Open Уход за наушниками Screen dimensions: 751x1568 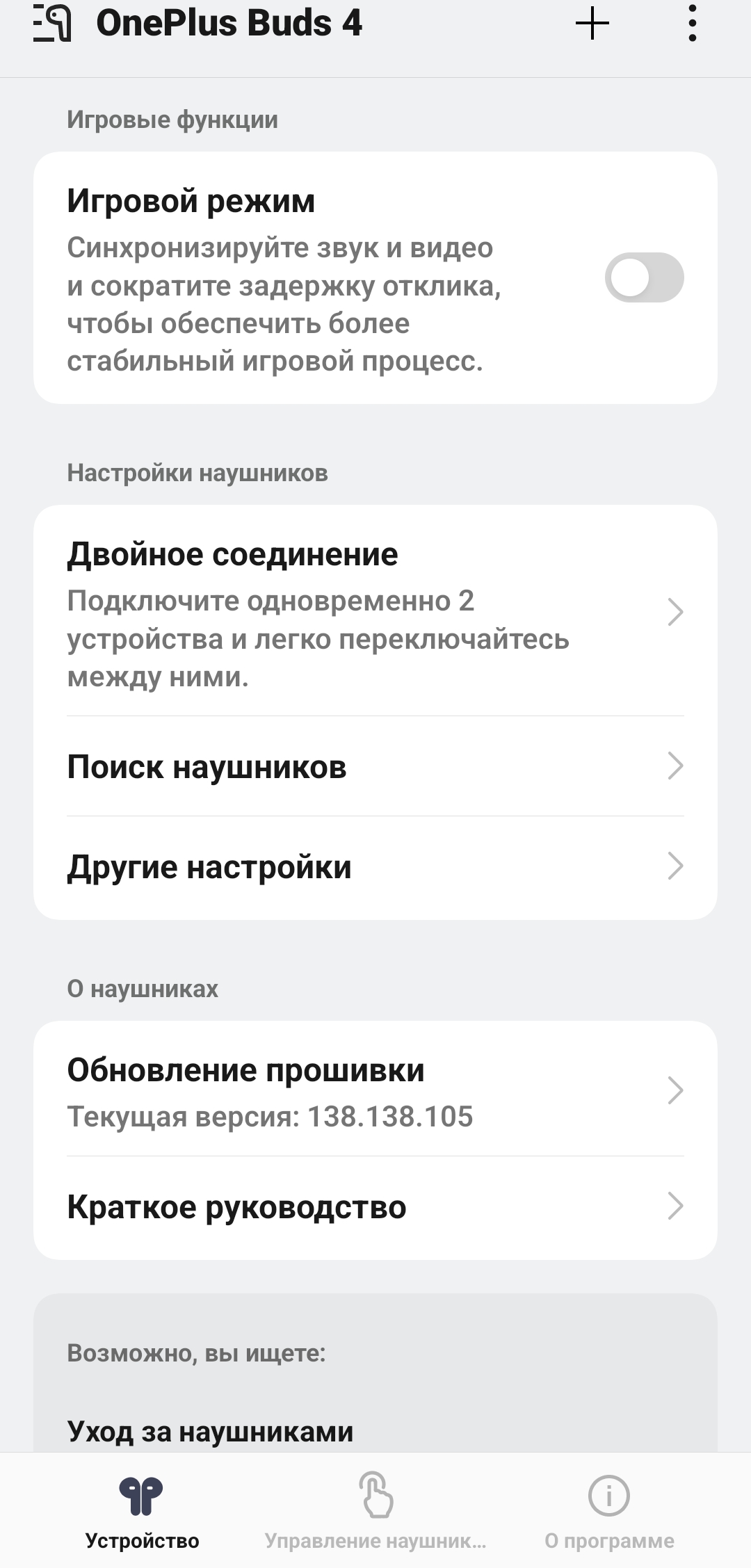pyautogui.click(x=210, y=1431)
